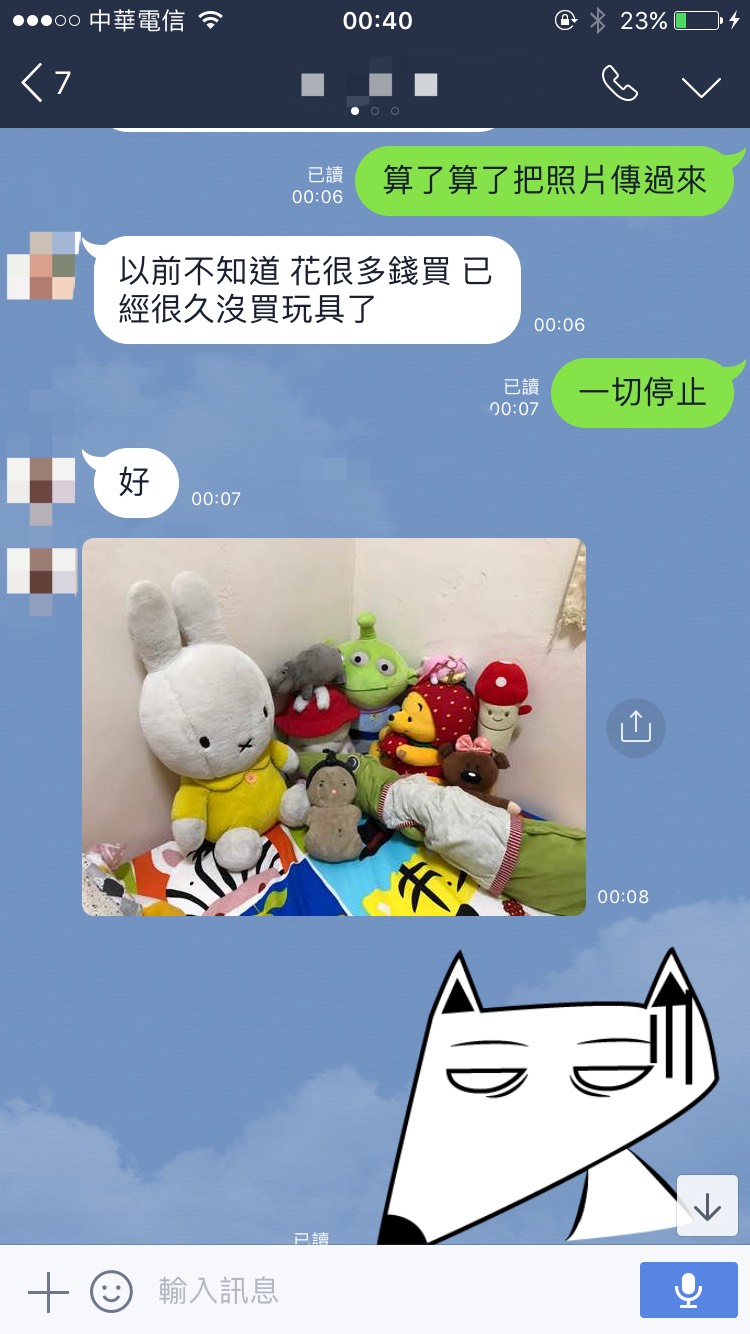Viewport: 750px width, 1334px height.
Task: Open the sticker and emoji picker
Action: pos(111,1291)
